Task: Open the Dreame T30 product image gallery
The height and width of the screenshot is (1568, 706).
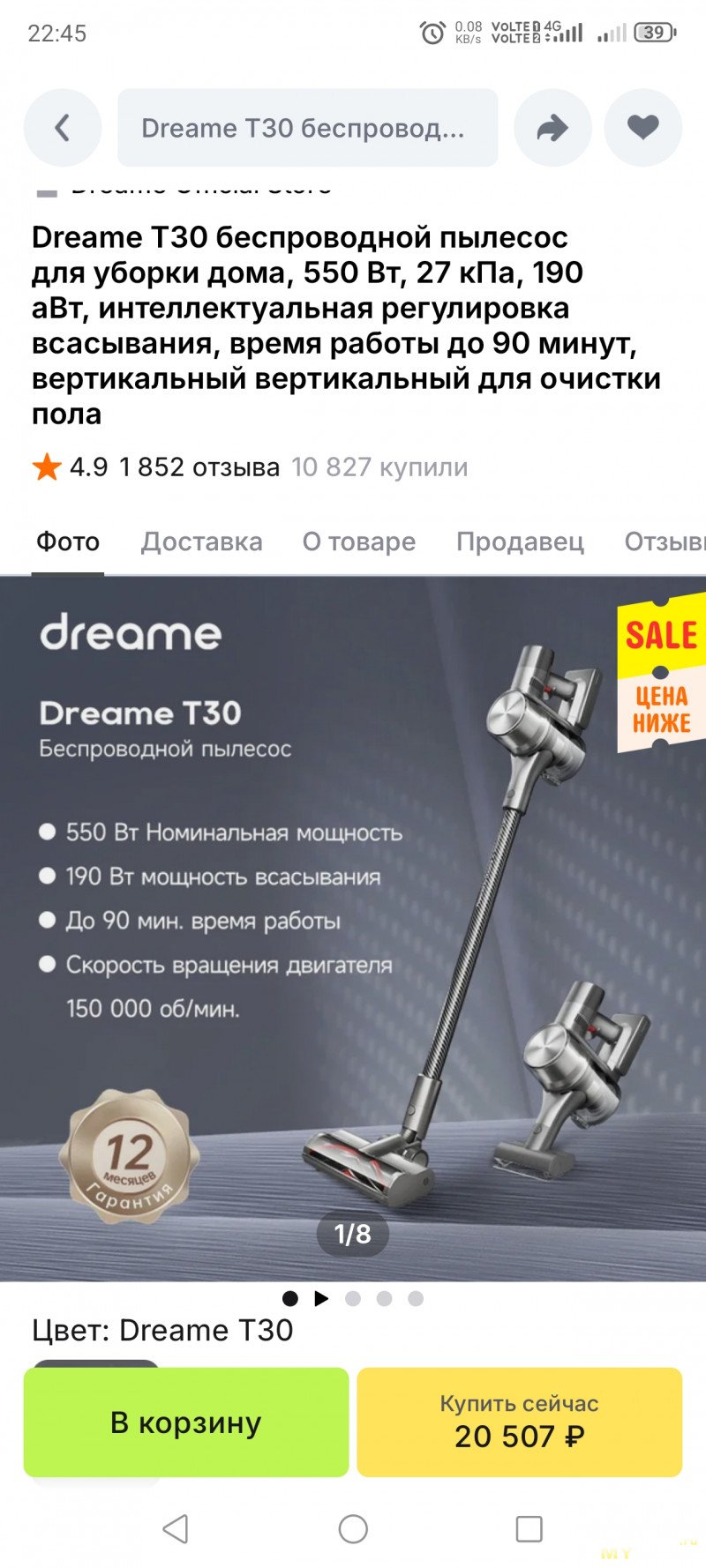Action: click(x=353, y=926)
